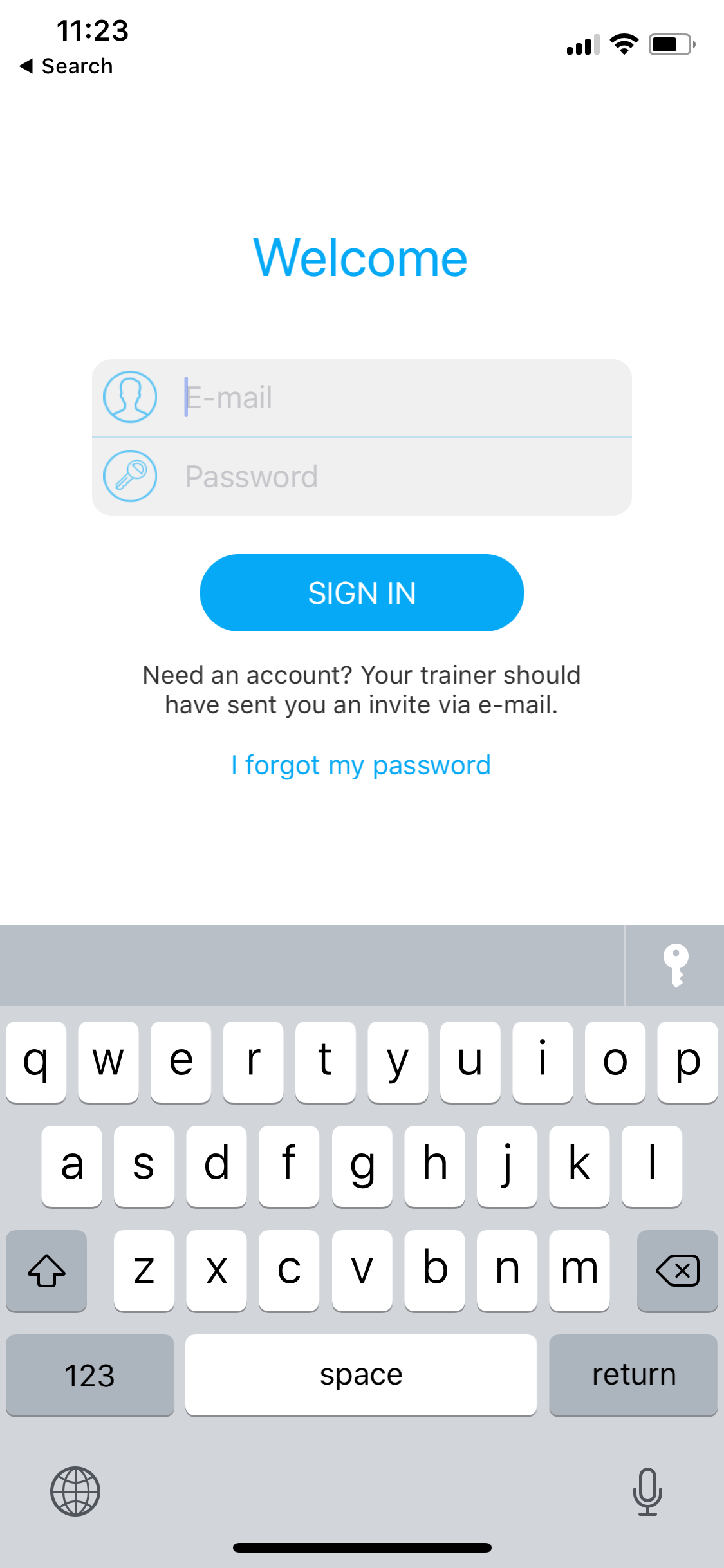
Task: Go back to Search
Action: [x=66, y=66]
